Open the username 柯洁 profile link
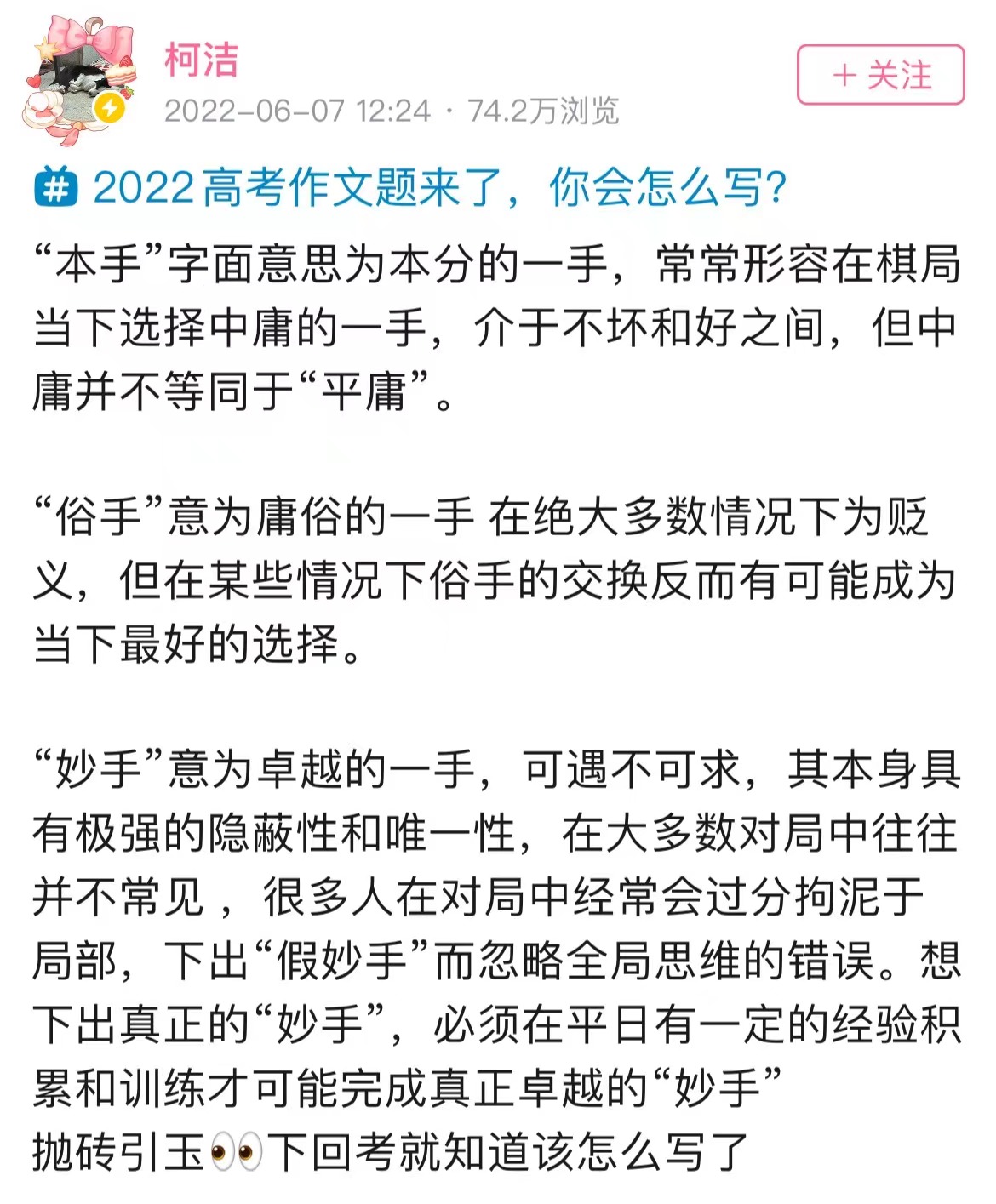 click(202, 60)
